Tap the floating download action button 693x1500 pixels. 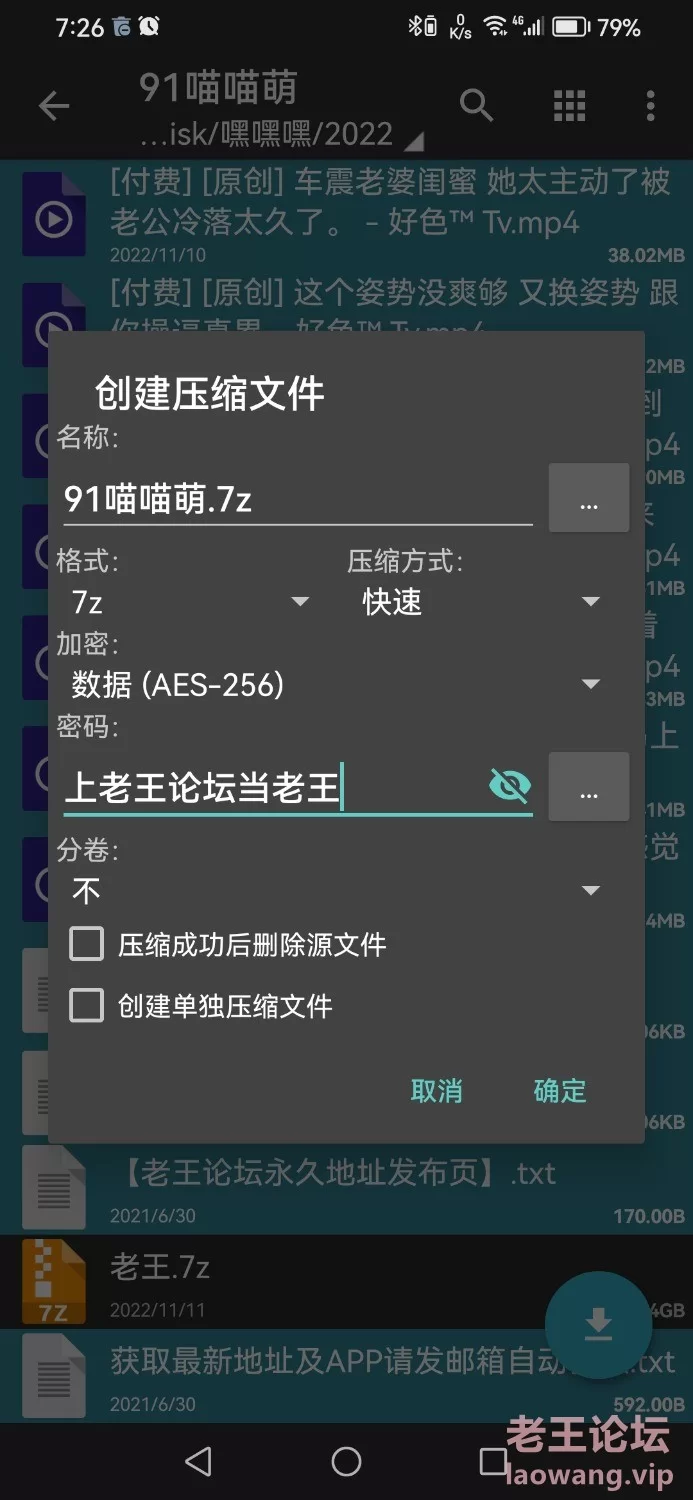pos(598,1325)
